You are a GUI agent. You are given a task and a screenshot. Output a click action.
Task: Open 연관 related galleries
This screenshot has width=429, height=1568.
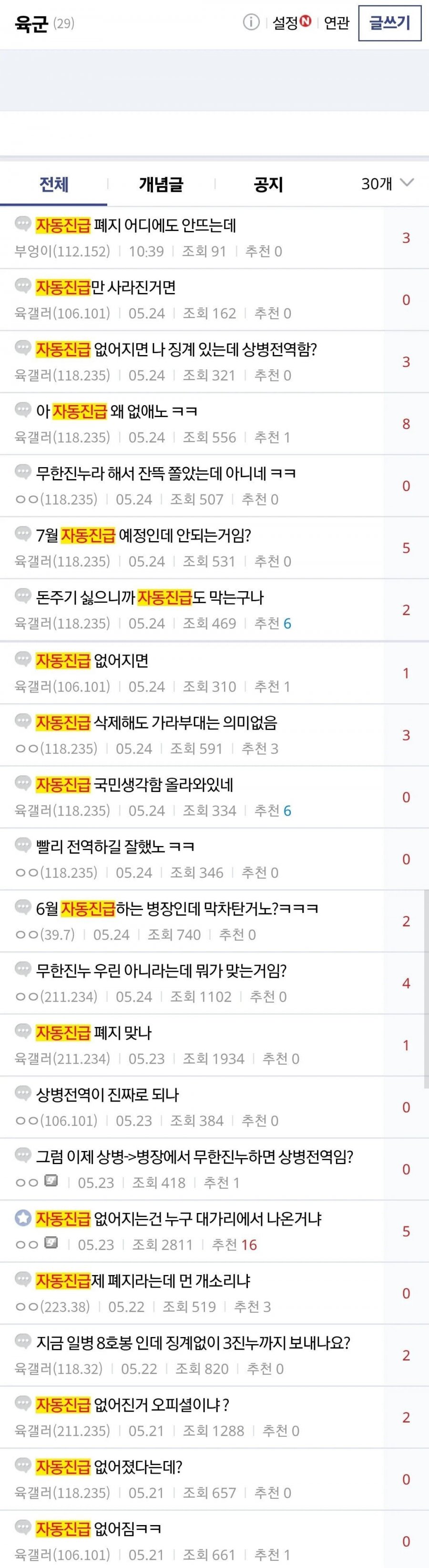tap(337, 23)
